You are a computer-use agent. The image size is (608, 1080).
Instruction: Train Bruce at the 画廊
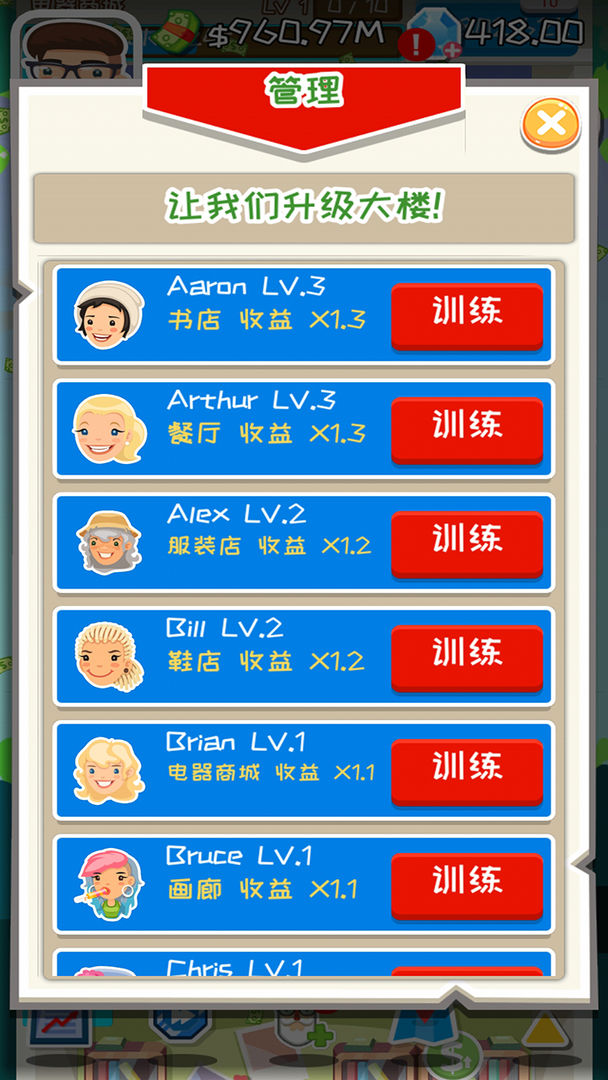click(x=467, y=885)
